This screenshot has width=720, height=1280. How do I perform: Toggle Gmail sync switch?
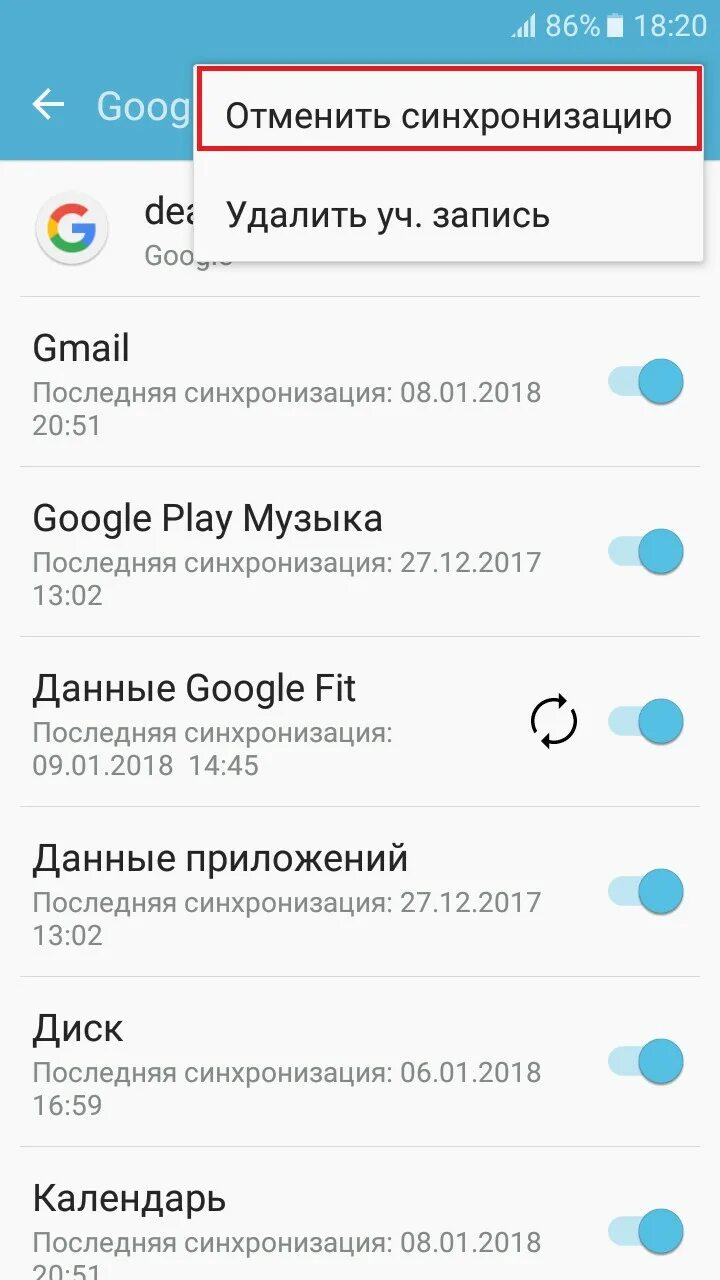point(647,381)
